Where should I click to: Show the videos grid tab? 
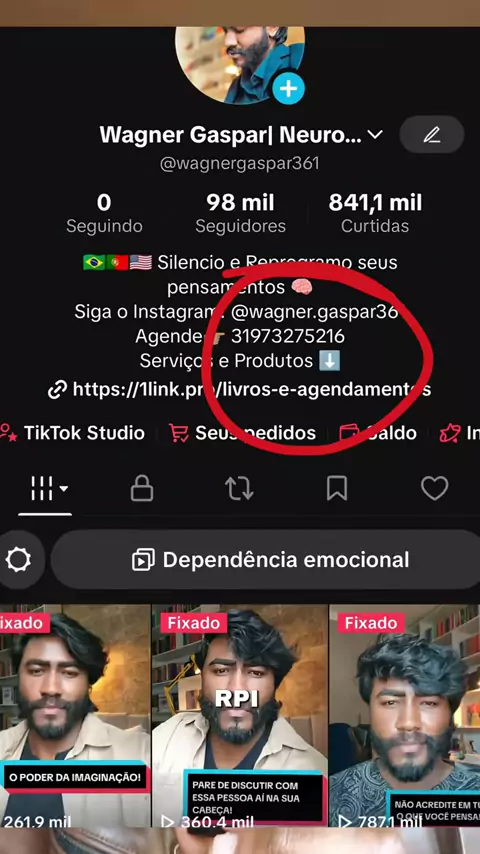(46, 489)
